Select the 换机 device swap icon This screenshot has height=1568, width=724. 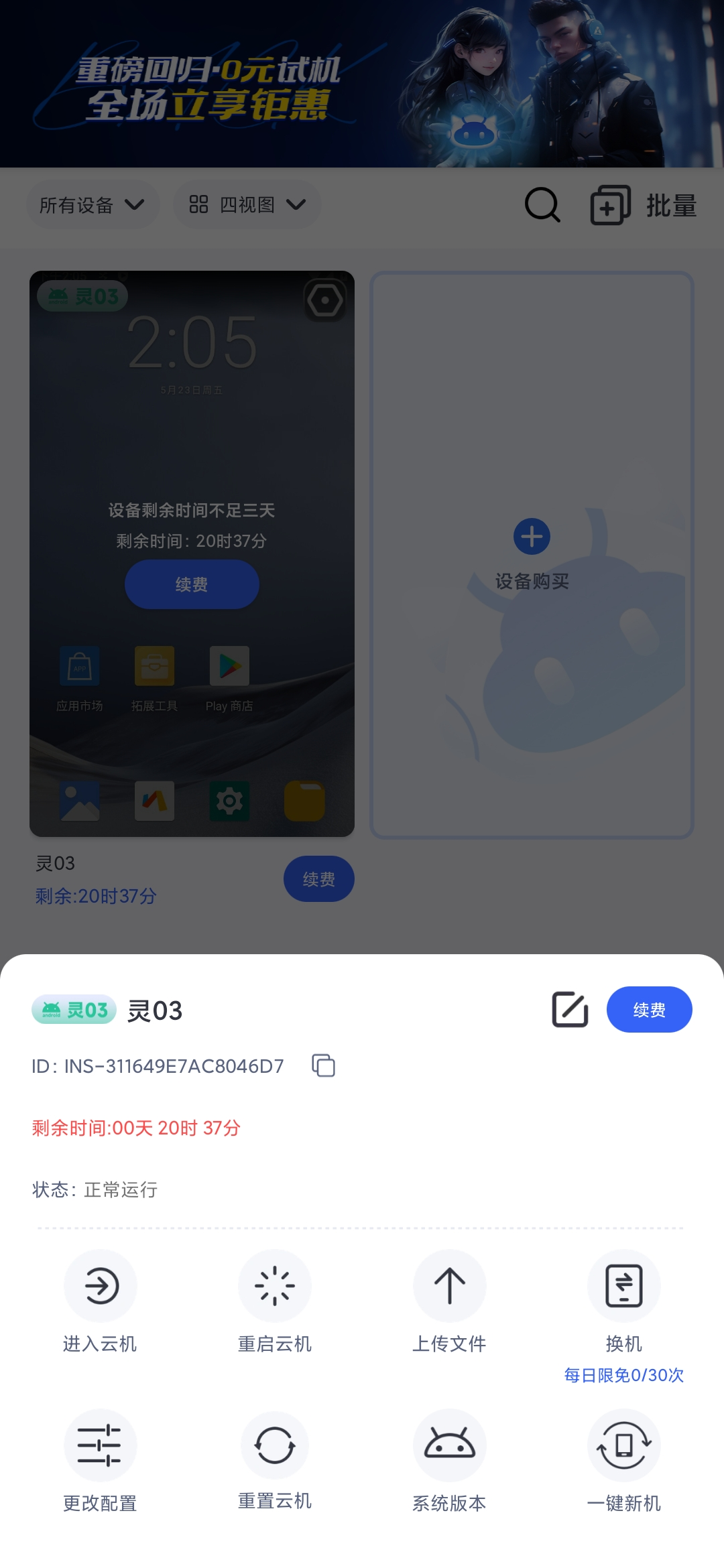coord(624,1285)
